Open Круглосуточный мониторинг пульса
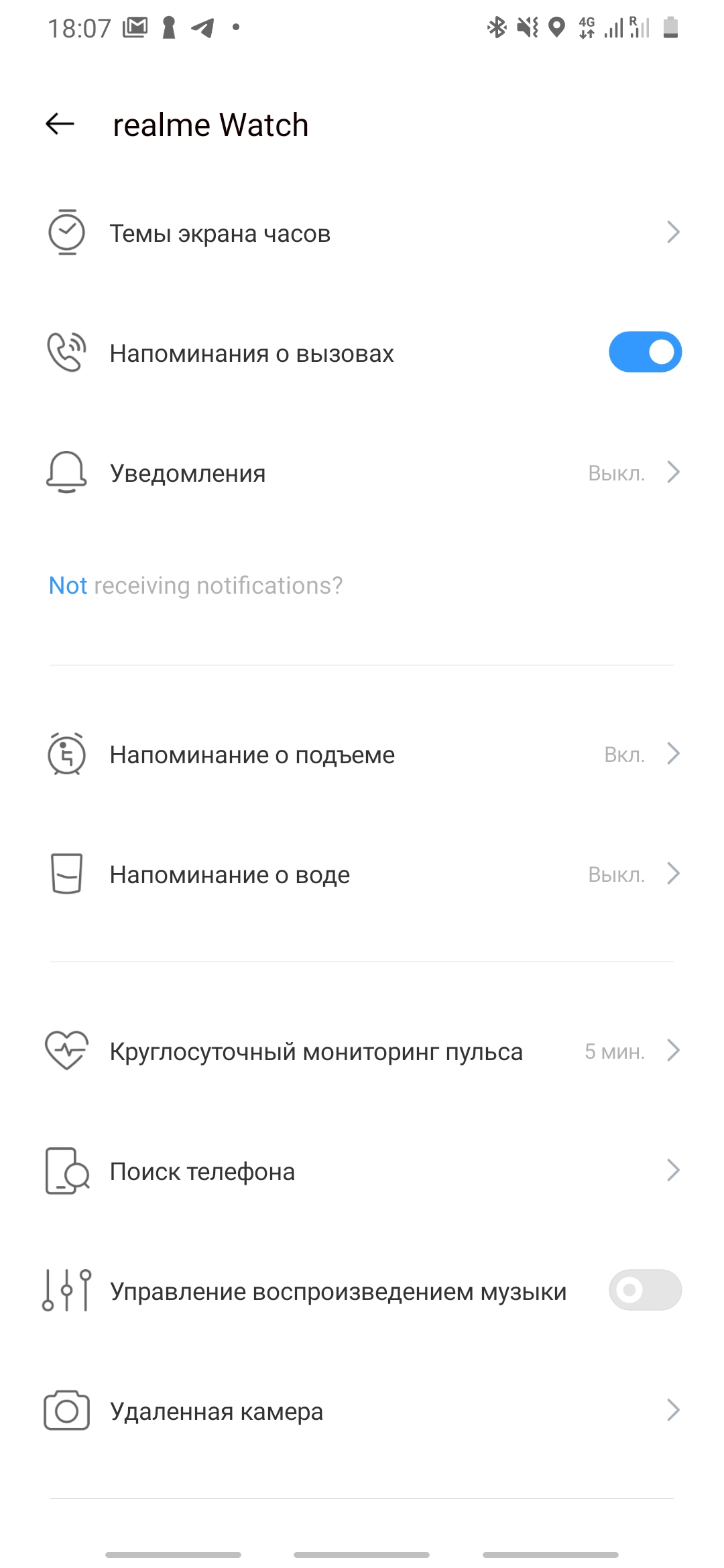The height and width of the screenshot is (1568, 724). 362,1051
